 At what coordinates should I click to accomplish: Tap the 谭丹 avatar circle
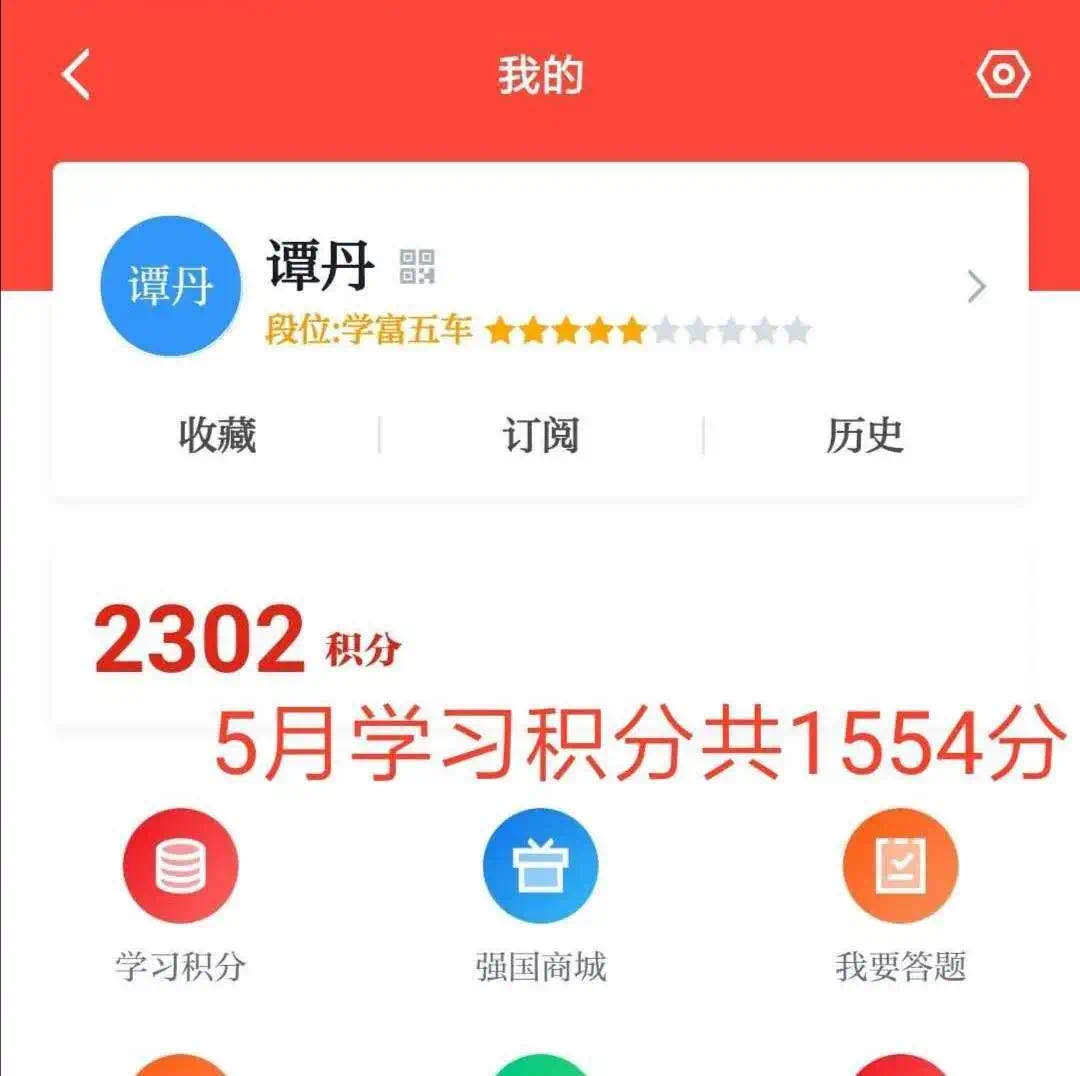coord(171,286)
